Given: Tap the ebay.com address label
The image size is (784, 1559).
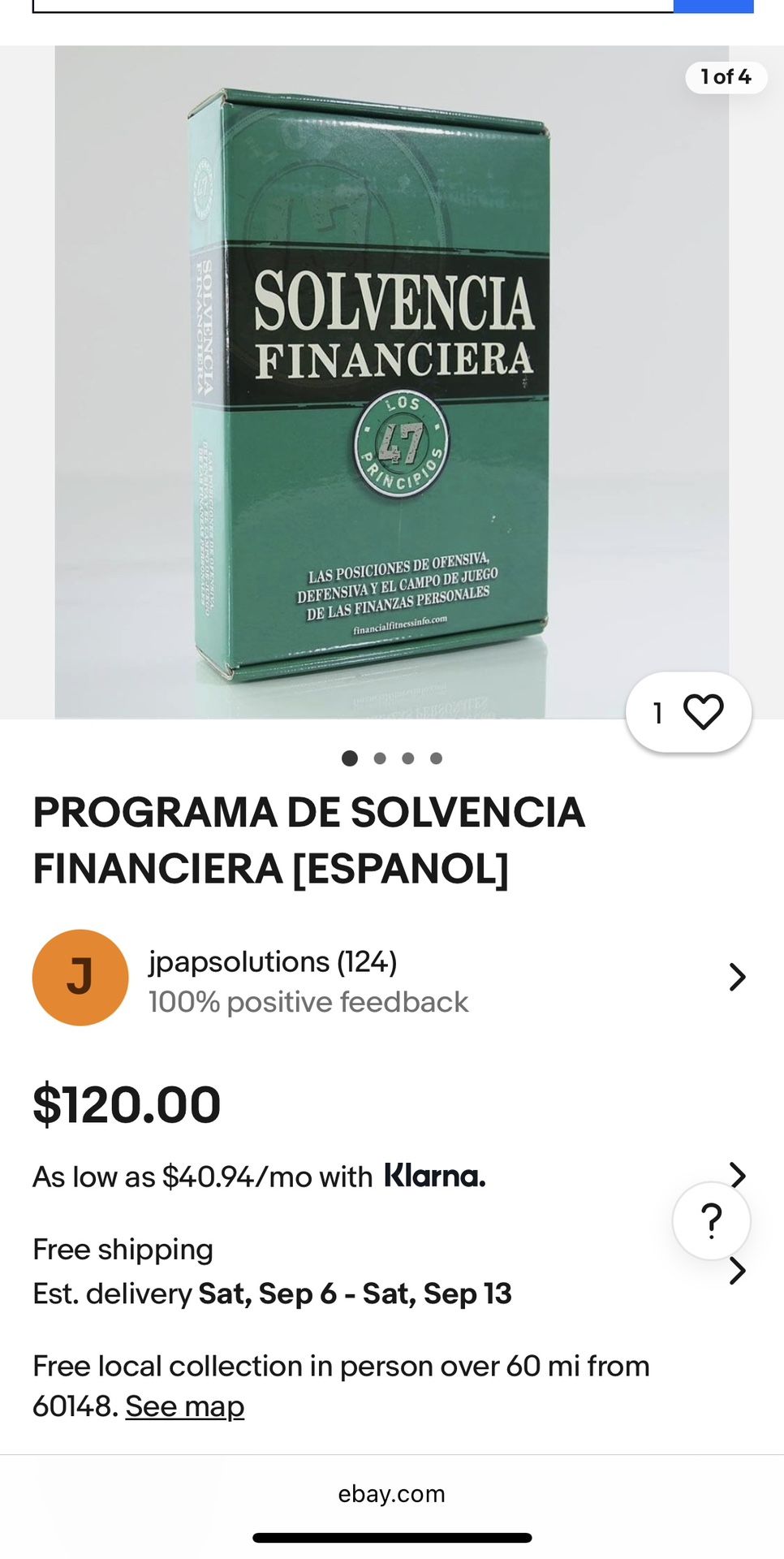Looking at the screenshot, I should [x=392, y=1493].
